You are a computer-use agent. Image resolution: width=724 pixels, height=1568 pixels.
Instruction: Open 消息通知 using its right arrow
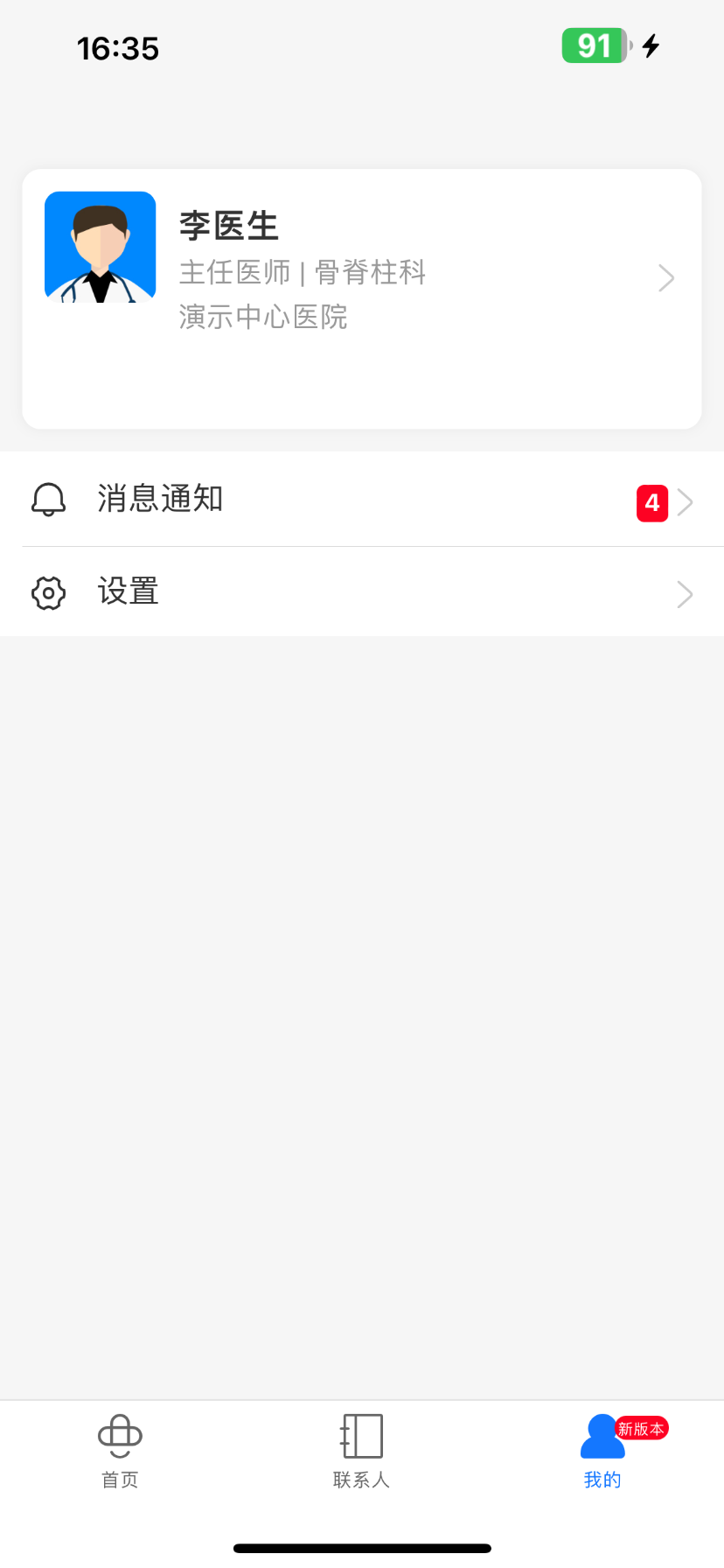[x=686, y=501]
